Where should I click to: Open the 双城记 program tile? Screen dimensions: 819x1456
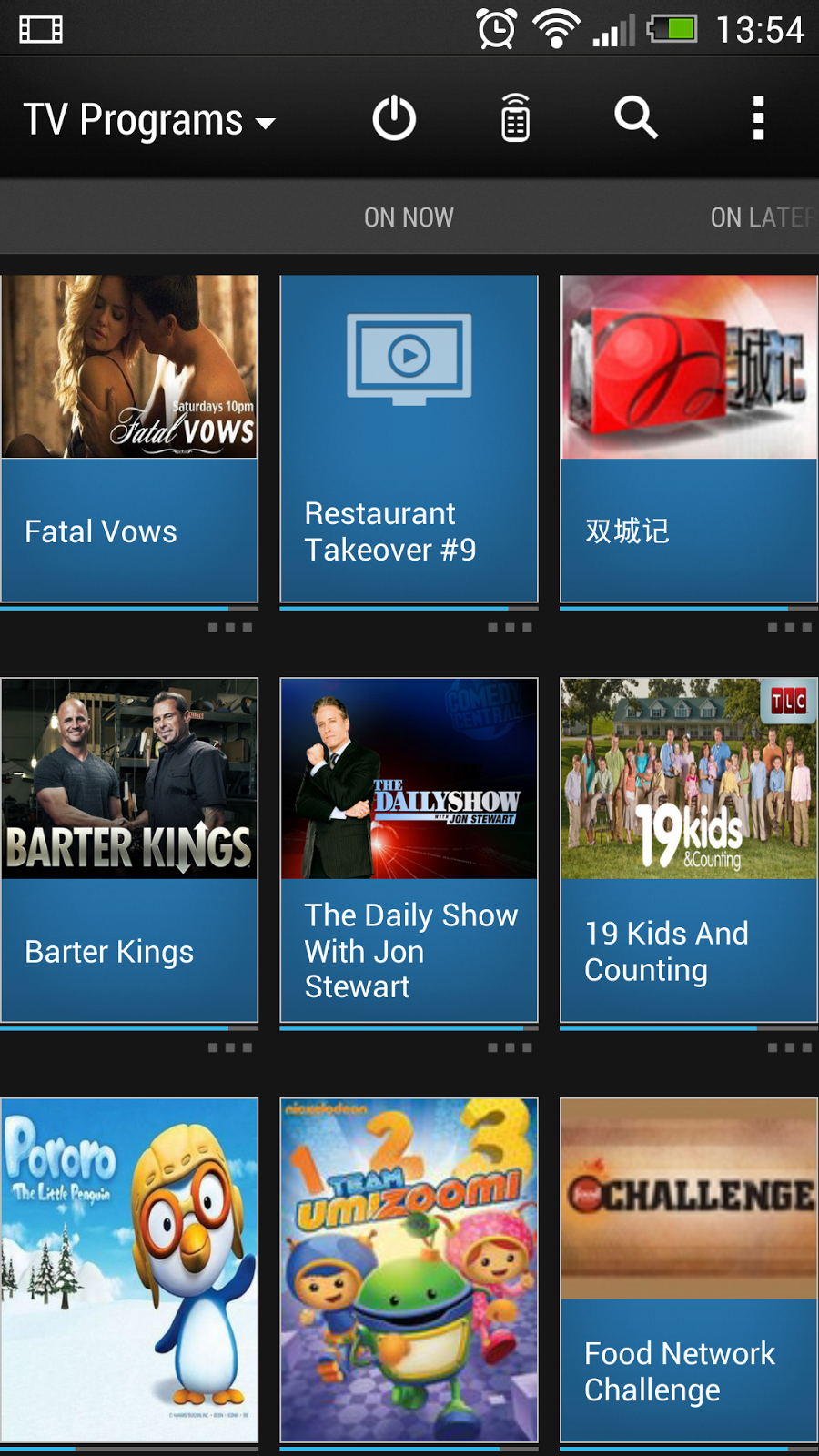coord(689,438)
